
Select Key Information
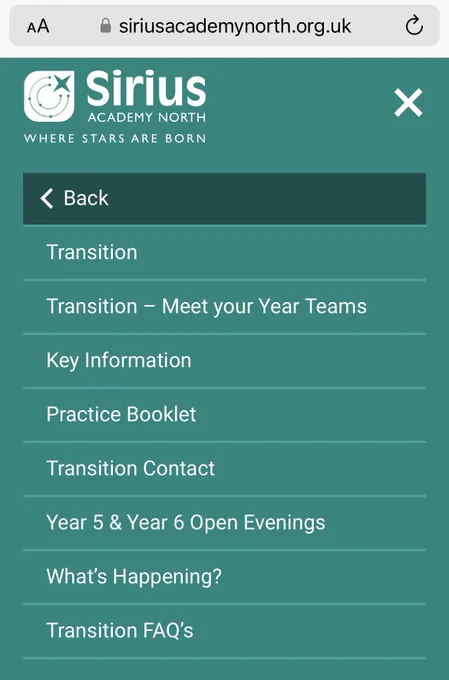(x=224, y=360)
